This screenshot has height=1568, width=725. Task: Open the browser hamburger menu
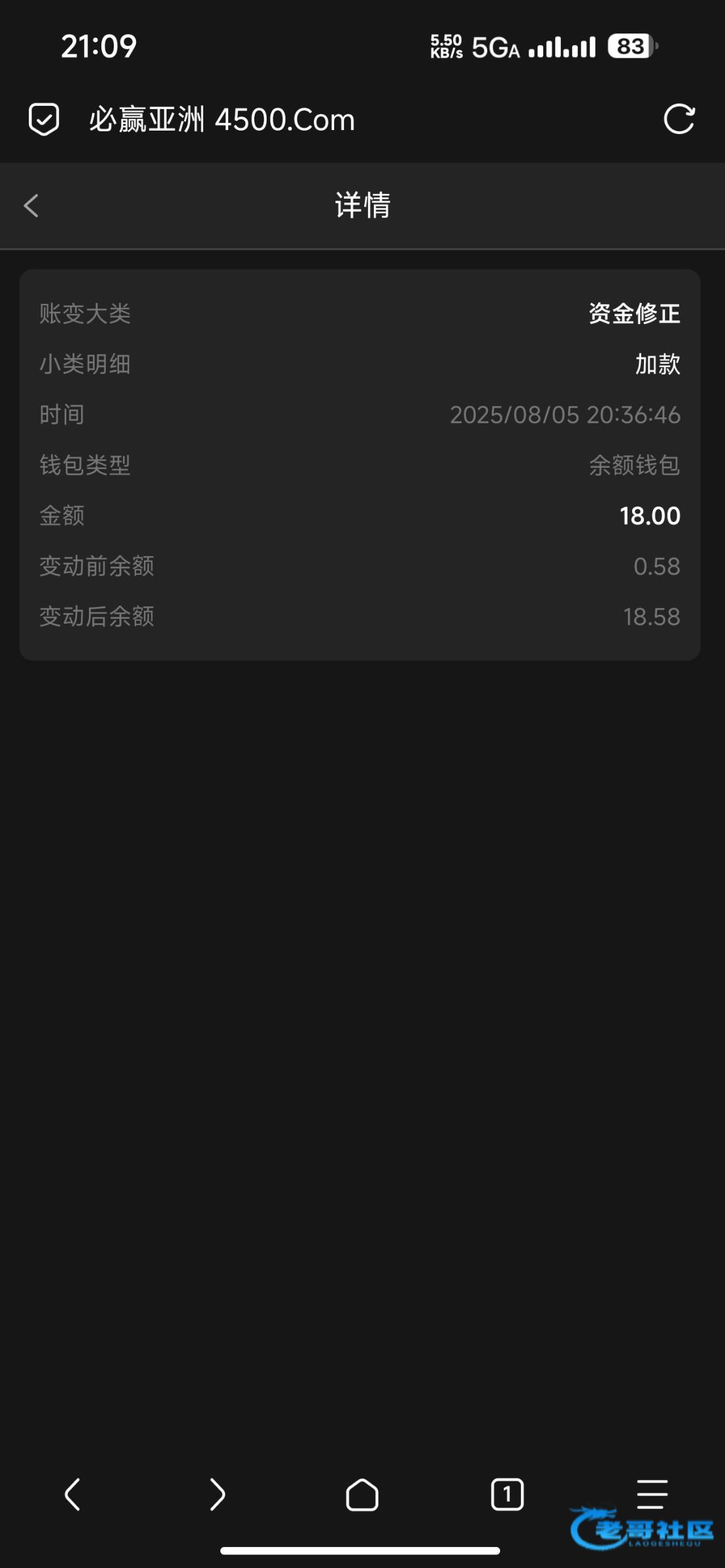click(652, 1494)
